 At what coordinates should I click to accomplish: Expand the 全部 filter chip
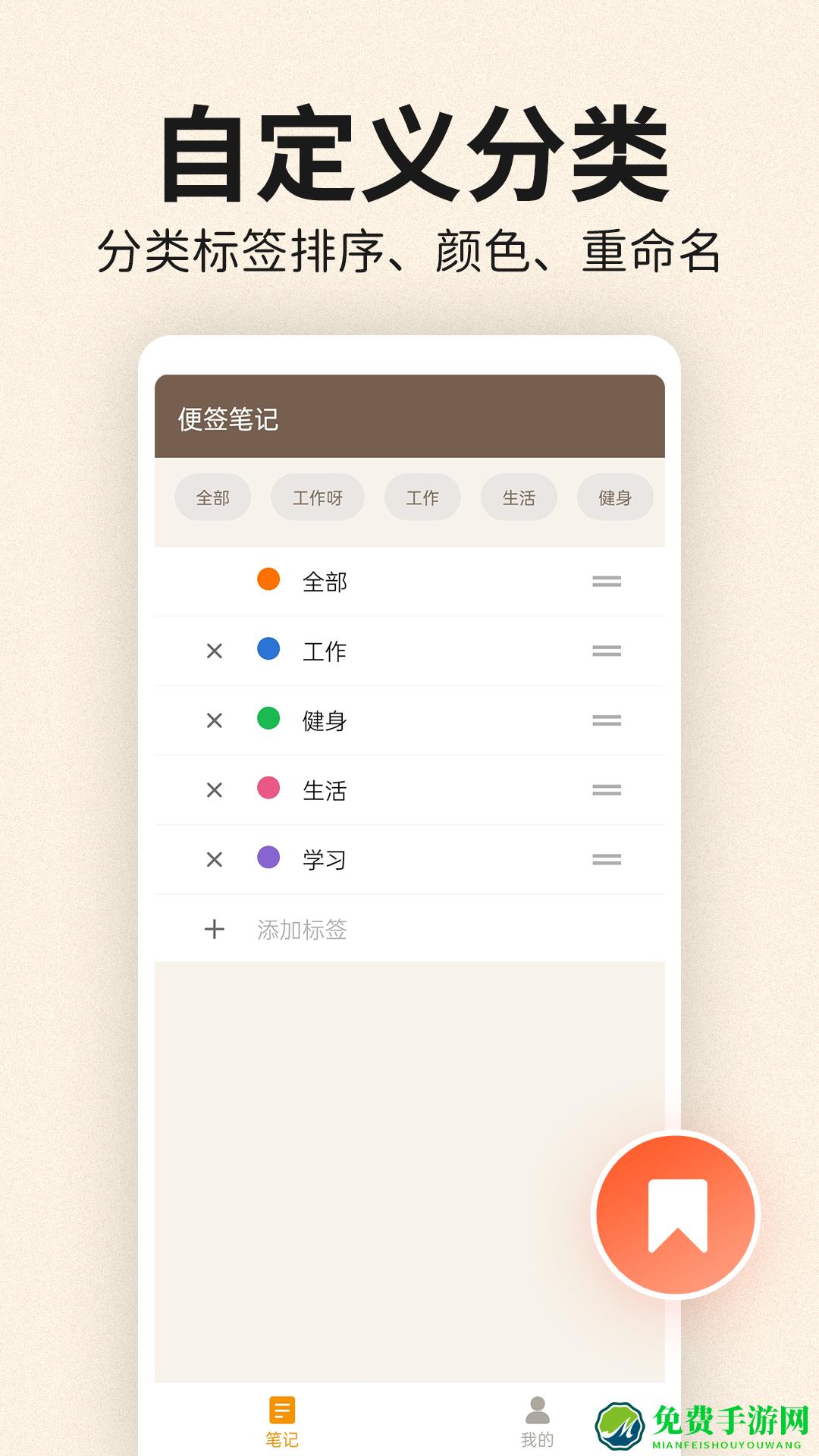212,497
